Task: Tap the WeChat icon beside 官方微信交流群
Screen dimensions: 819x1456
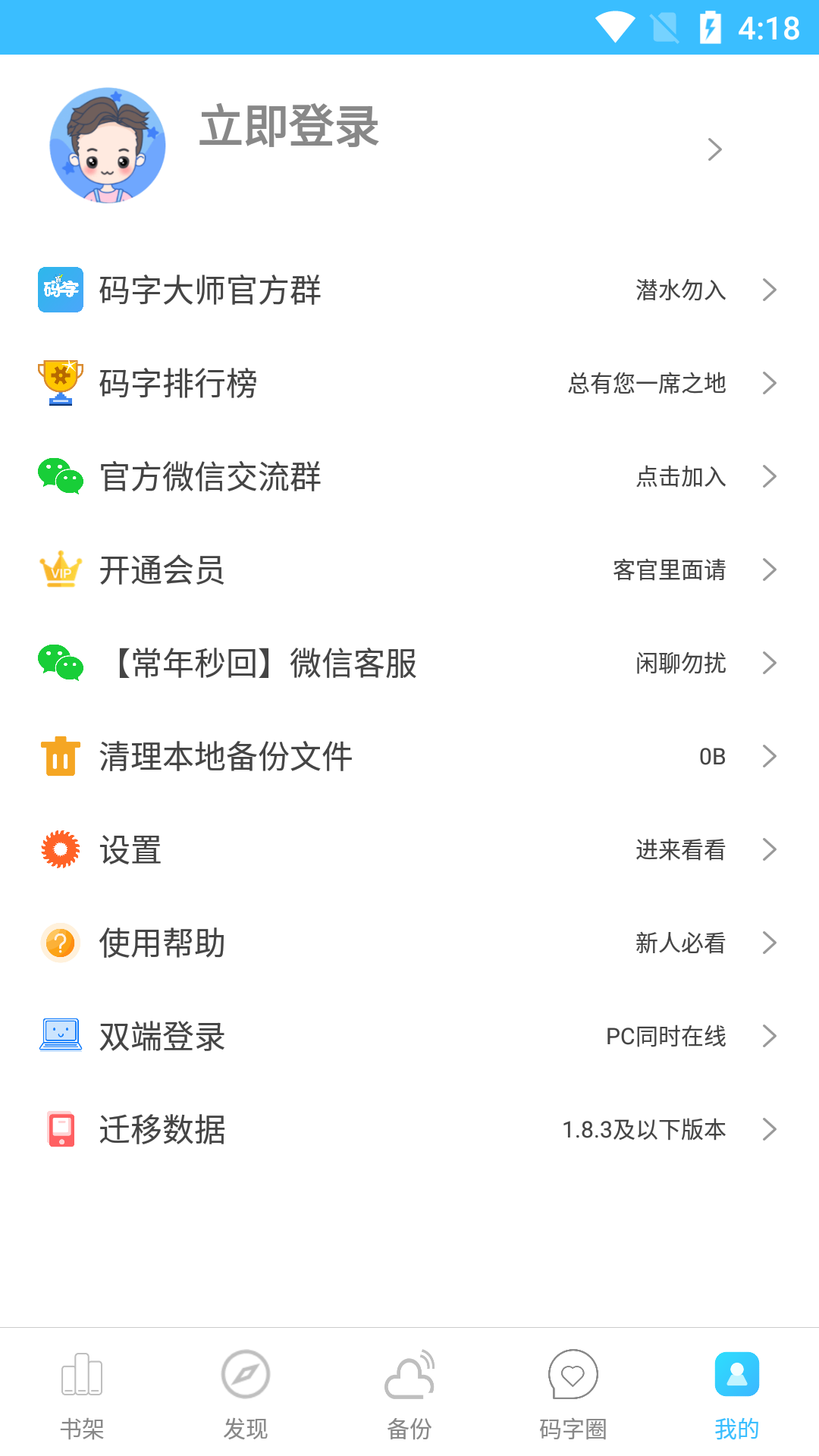Action: (61, 477)
